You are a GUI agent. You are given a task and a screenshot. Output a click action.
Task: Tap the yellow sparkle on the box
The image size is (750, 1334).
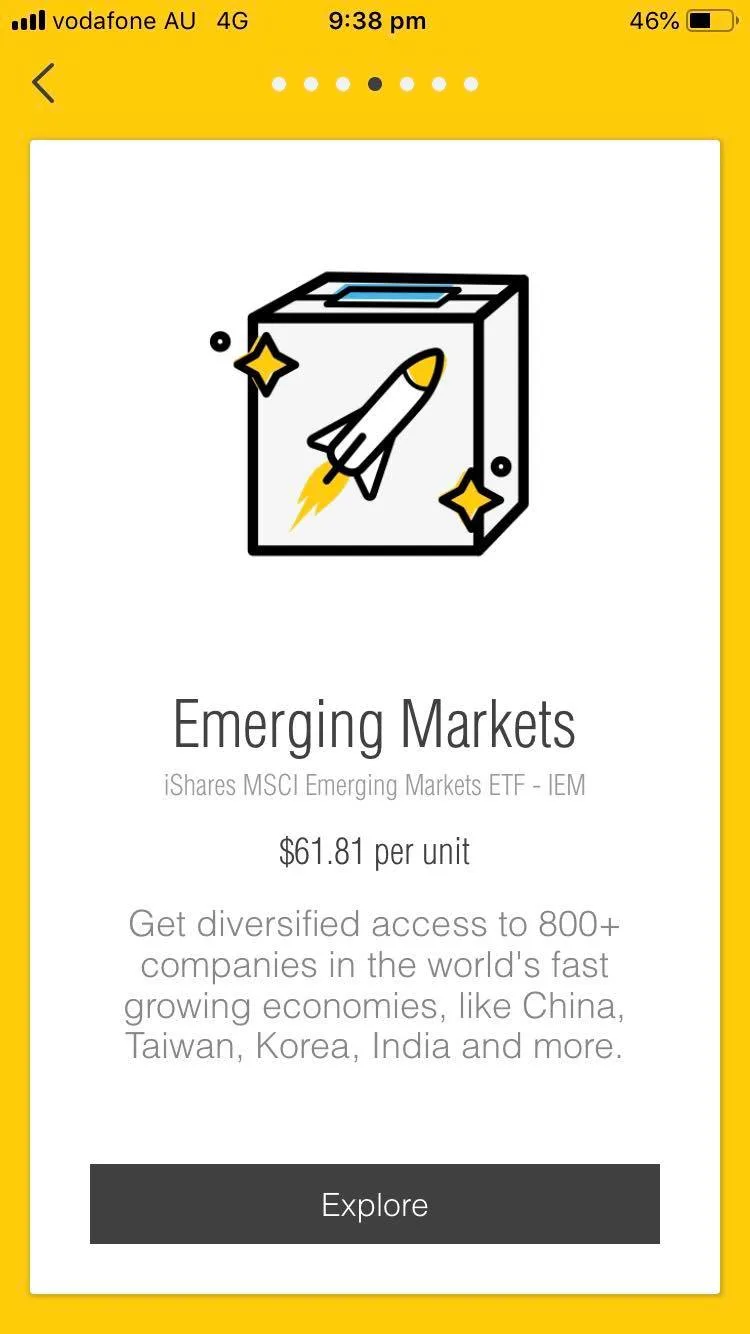click(267, 366)
